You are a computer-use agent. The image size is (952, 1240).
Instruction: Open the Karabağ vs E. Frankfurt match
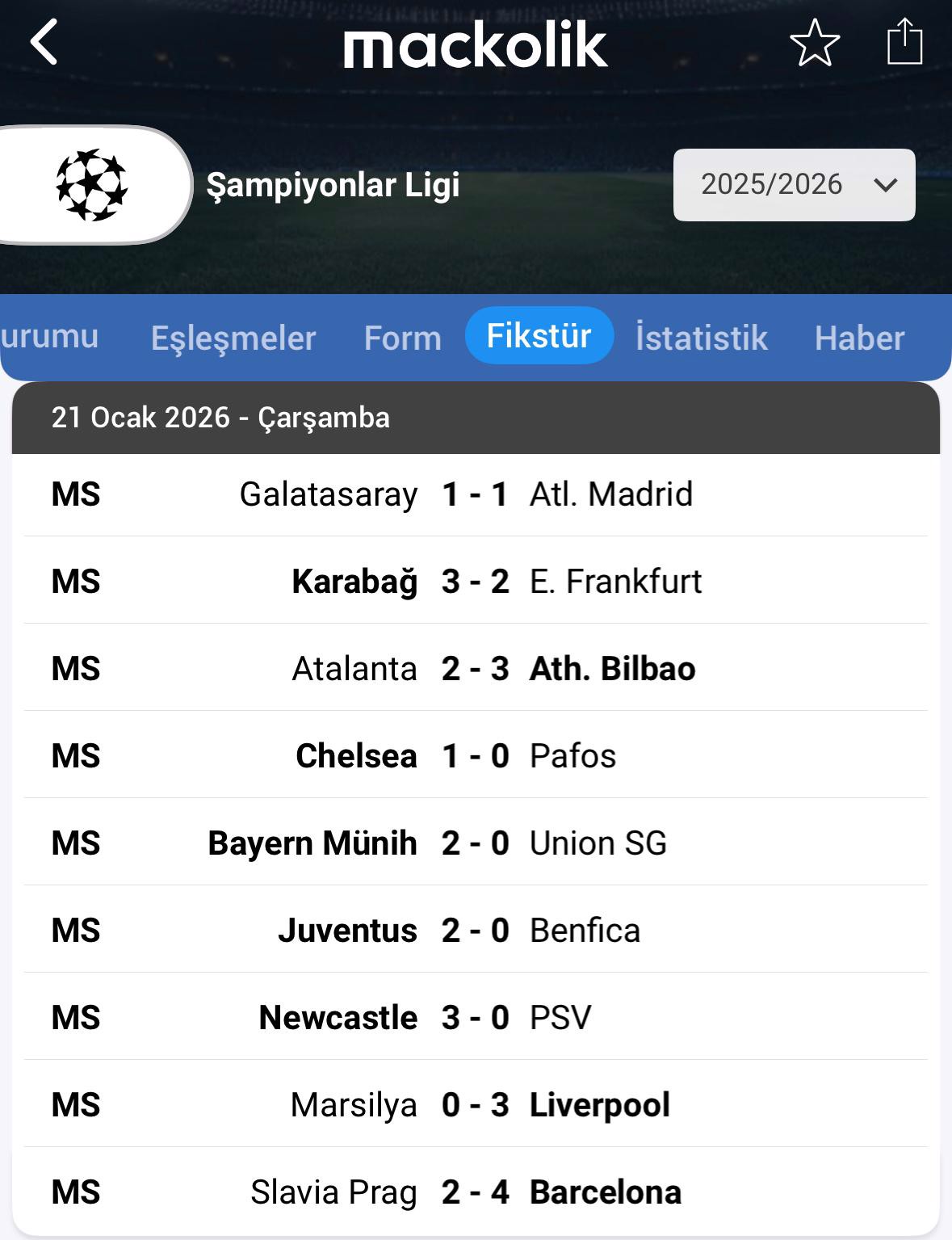(x=475, y=582)
